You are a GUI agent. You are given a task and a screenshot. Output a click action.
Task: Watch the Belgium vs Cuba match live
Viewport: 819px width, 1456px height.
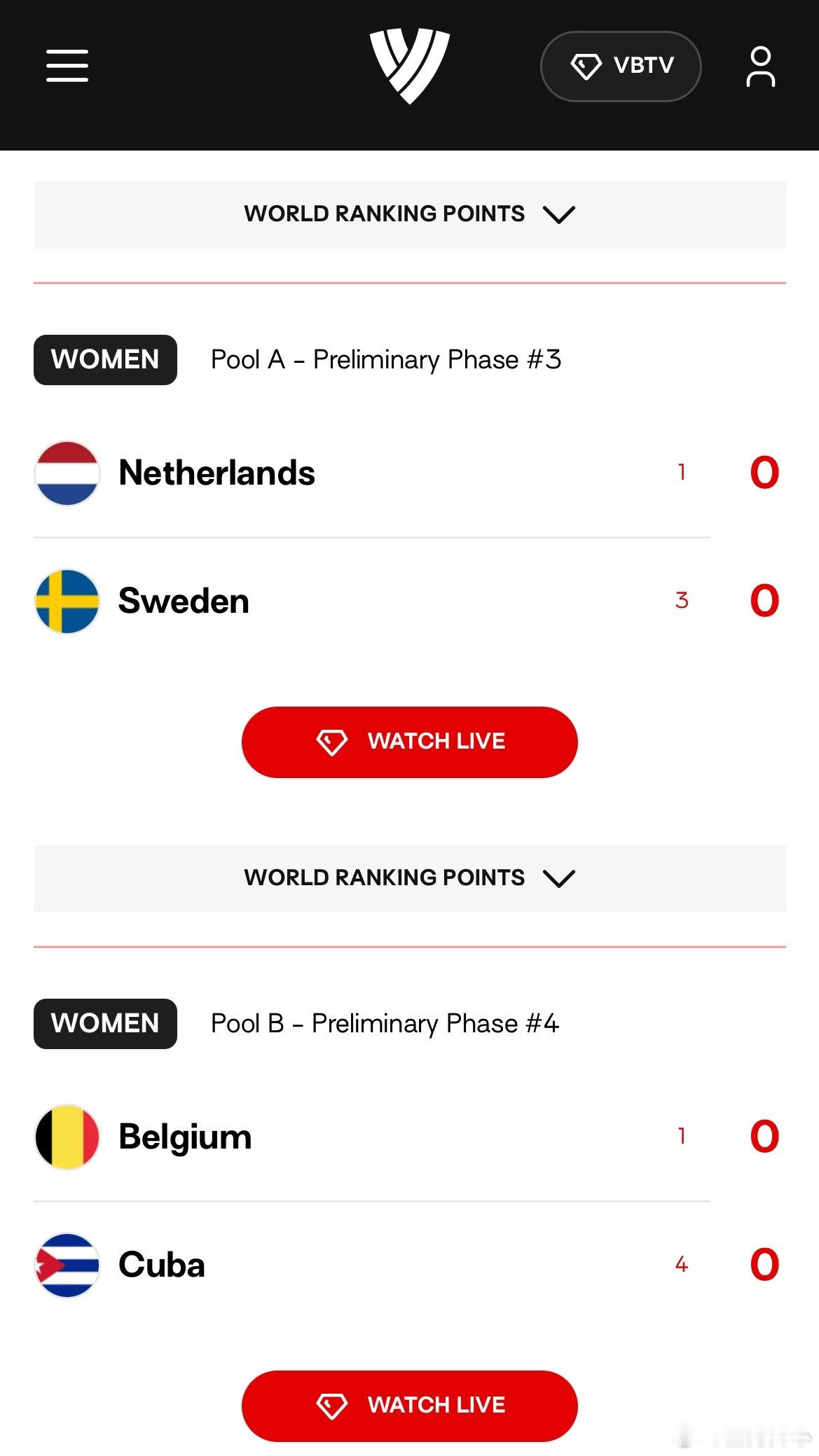pyautogui.click(x=410, y=1406)
